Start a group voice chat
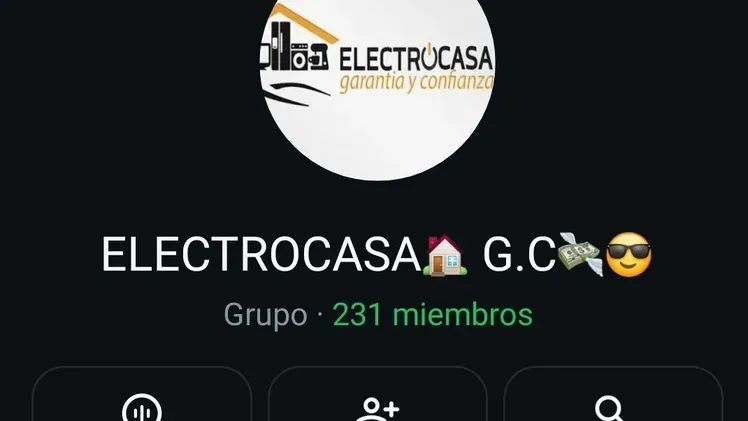The width and height of the screenshot is (748, 421). 142,395
